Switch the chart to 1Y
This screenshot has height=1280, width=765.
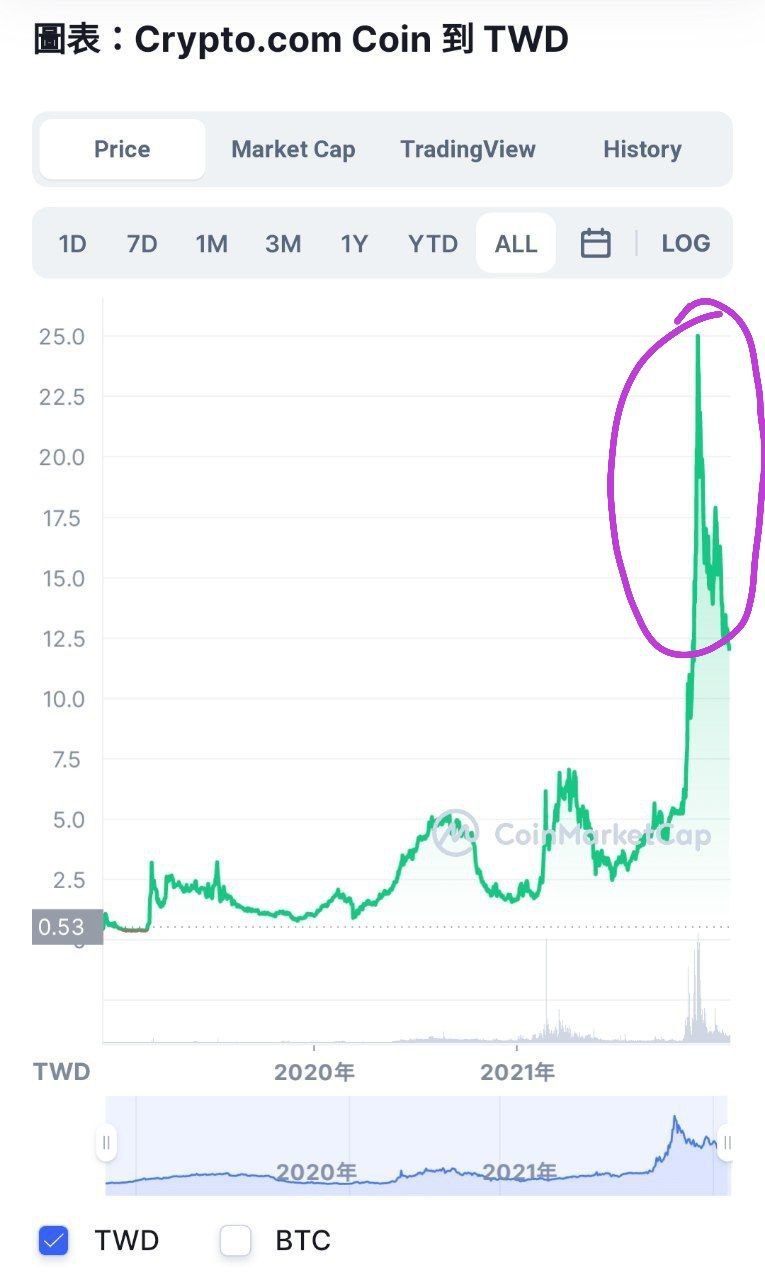(354, 244)
